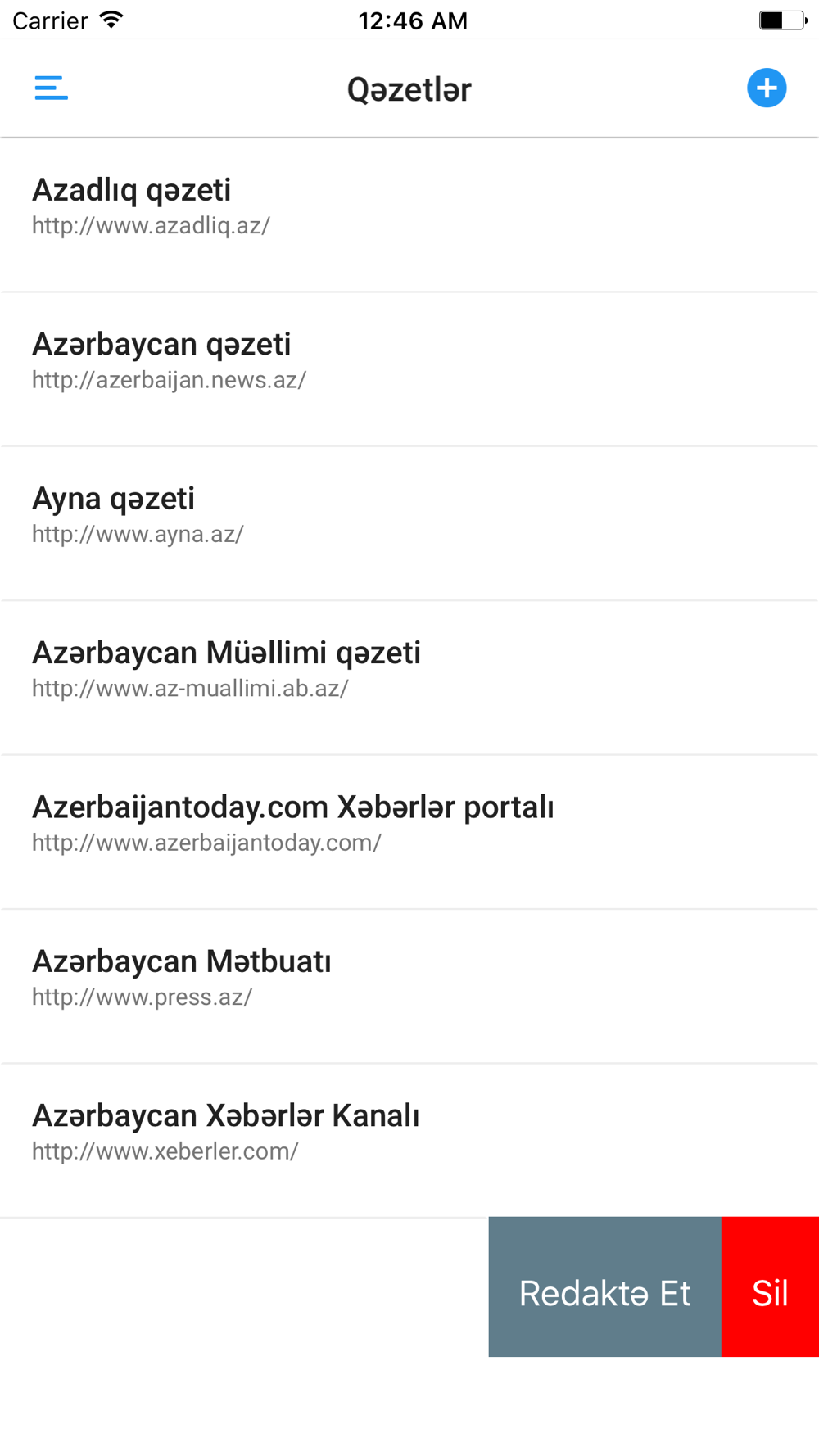Add a new newspaper with plus button
This screenshot has width=819, height=1456.
coord(767,88)
